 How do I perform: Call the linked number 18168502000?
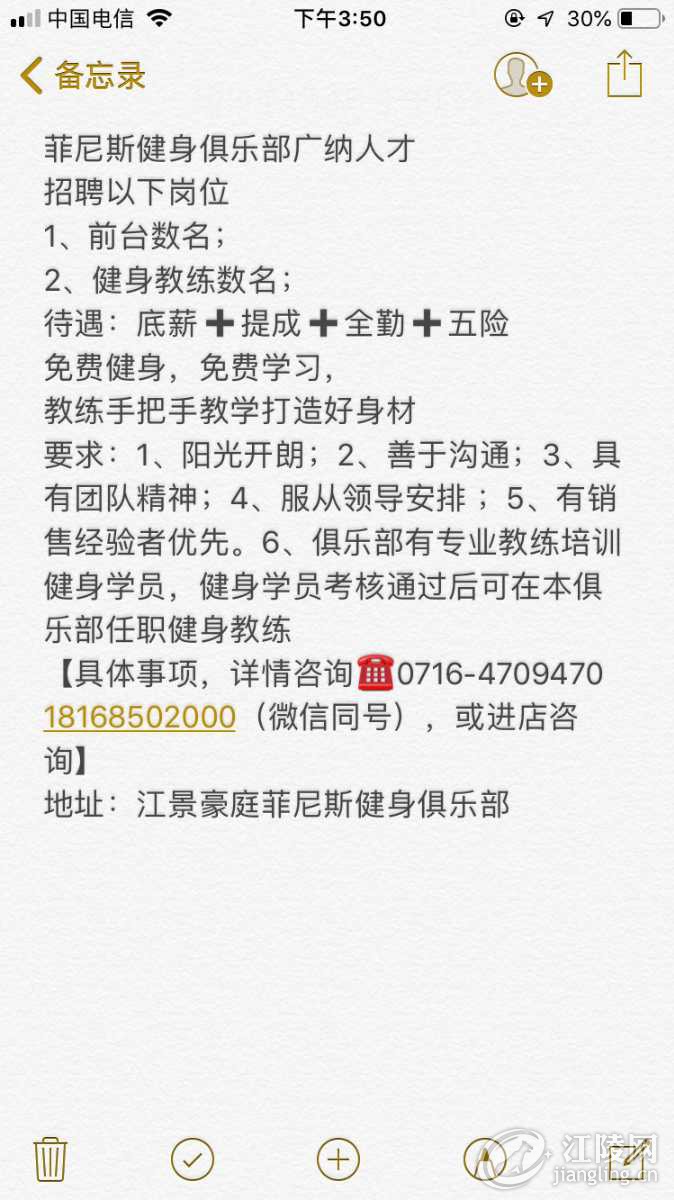(x=140, y=718)
